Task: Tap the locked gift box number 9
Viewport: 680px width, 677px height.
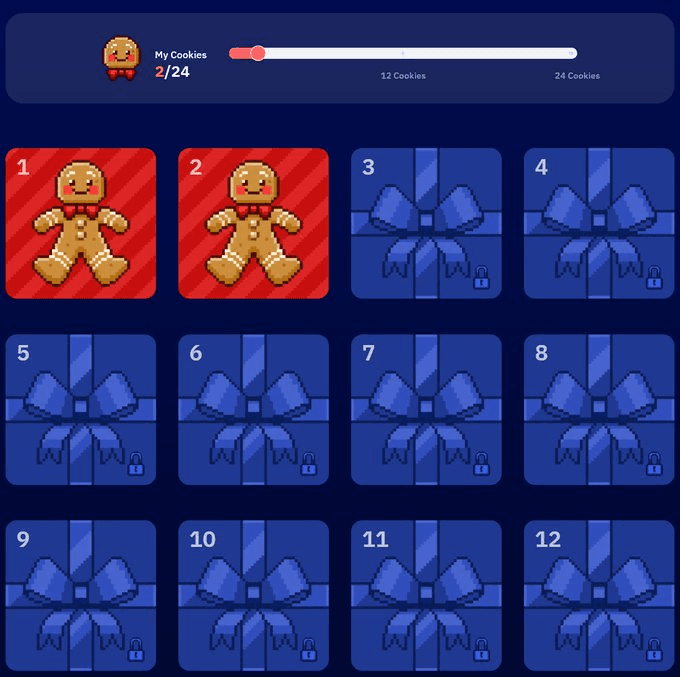Action: point(80,595)
